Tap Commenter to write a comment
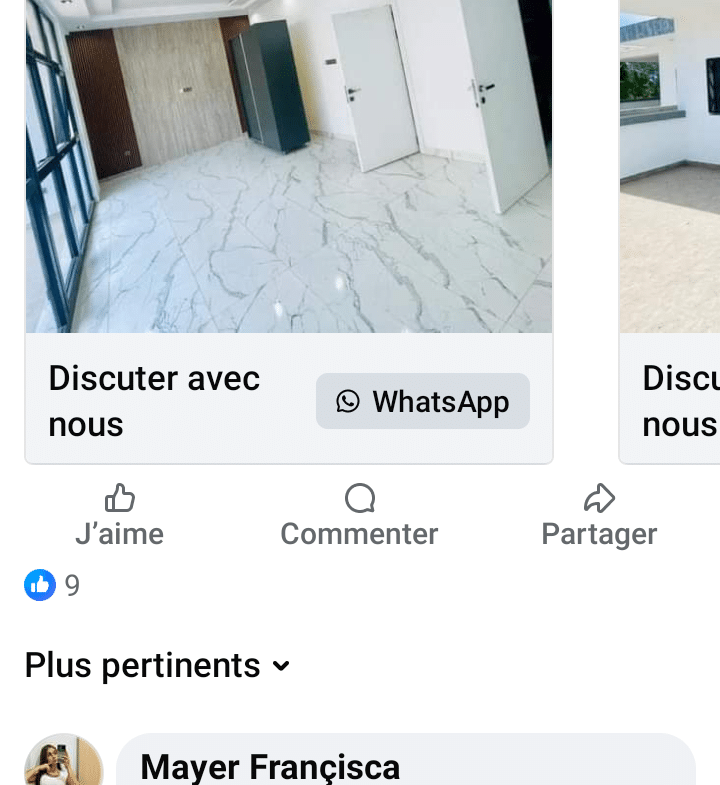This screenshot has height=785, width=720. [x=359, y=517]
